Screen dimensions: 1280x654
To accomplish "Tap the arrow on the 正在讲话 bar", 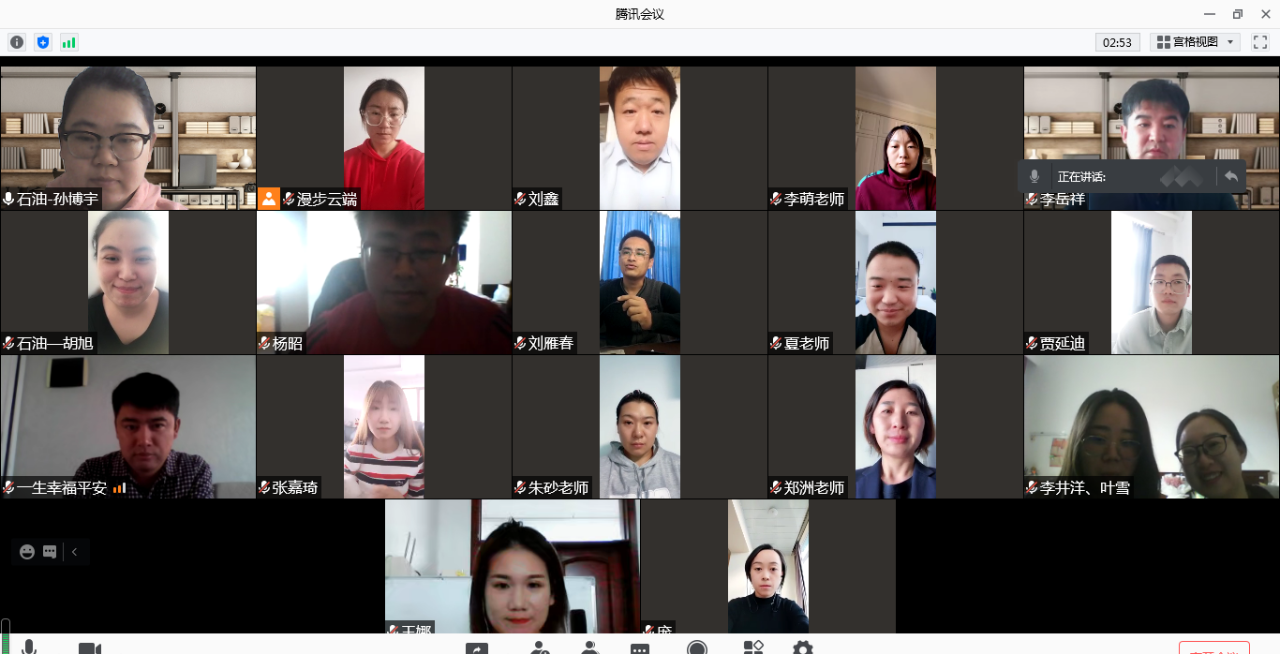I will (x=1231, y=177).
